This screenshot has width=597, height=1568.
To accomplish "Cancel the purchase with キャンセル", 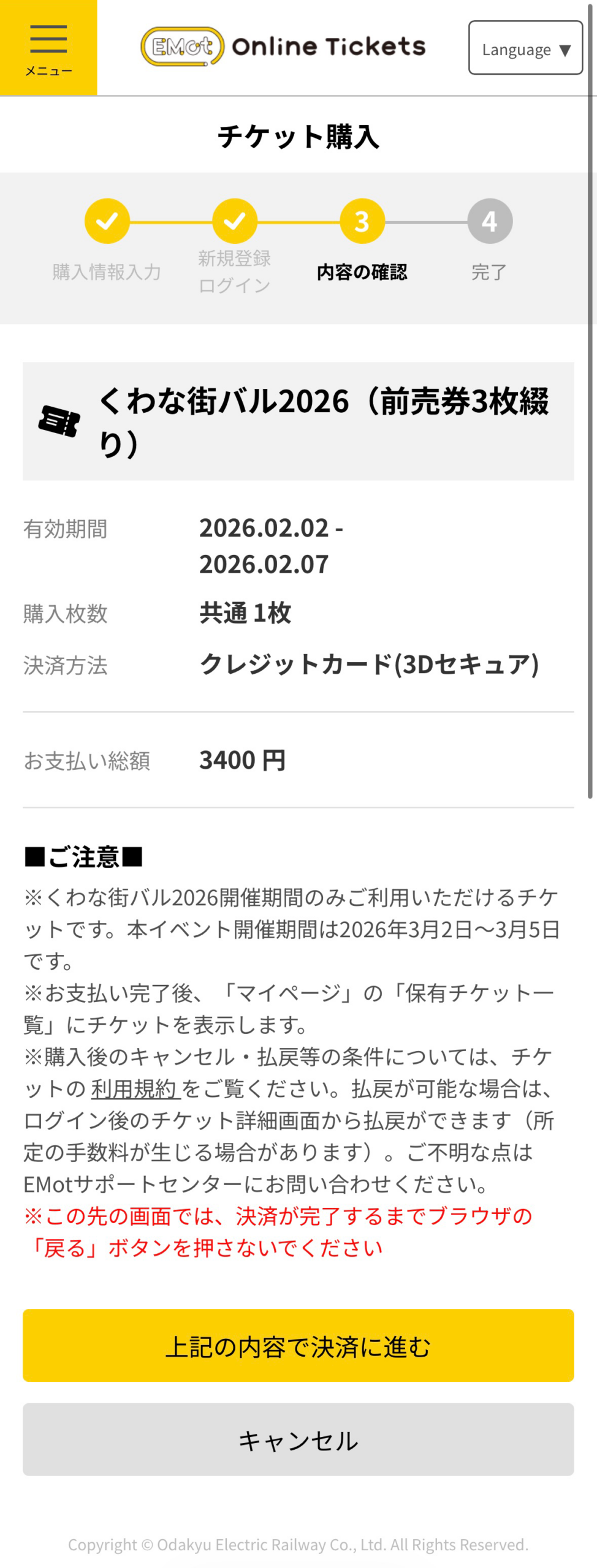I will (298, 1441).
